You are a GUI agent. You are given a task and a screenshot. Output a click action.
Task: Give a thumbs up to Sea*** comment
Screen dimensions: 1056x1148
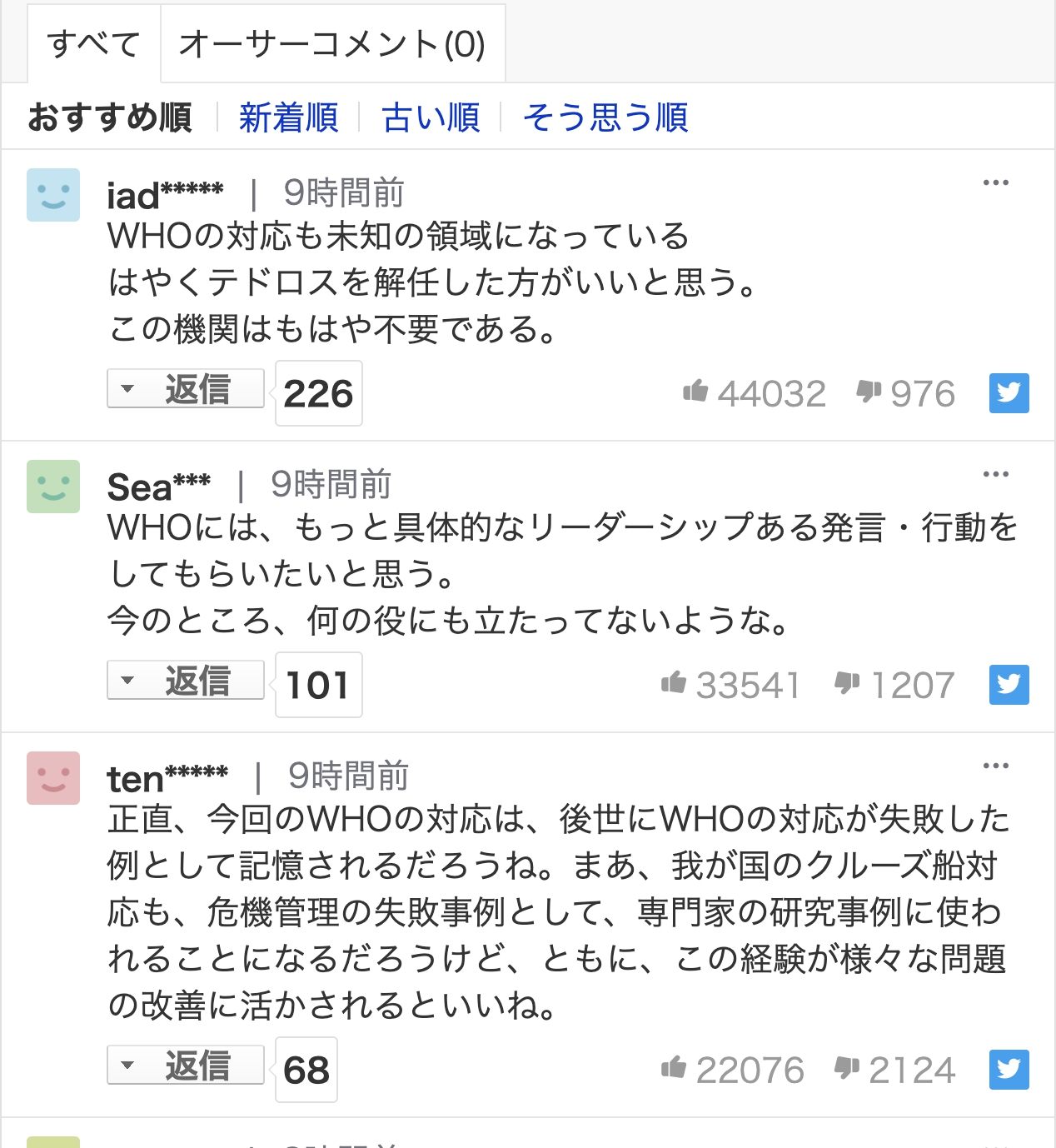coord(673,684)
